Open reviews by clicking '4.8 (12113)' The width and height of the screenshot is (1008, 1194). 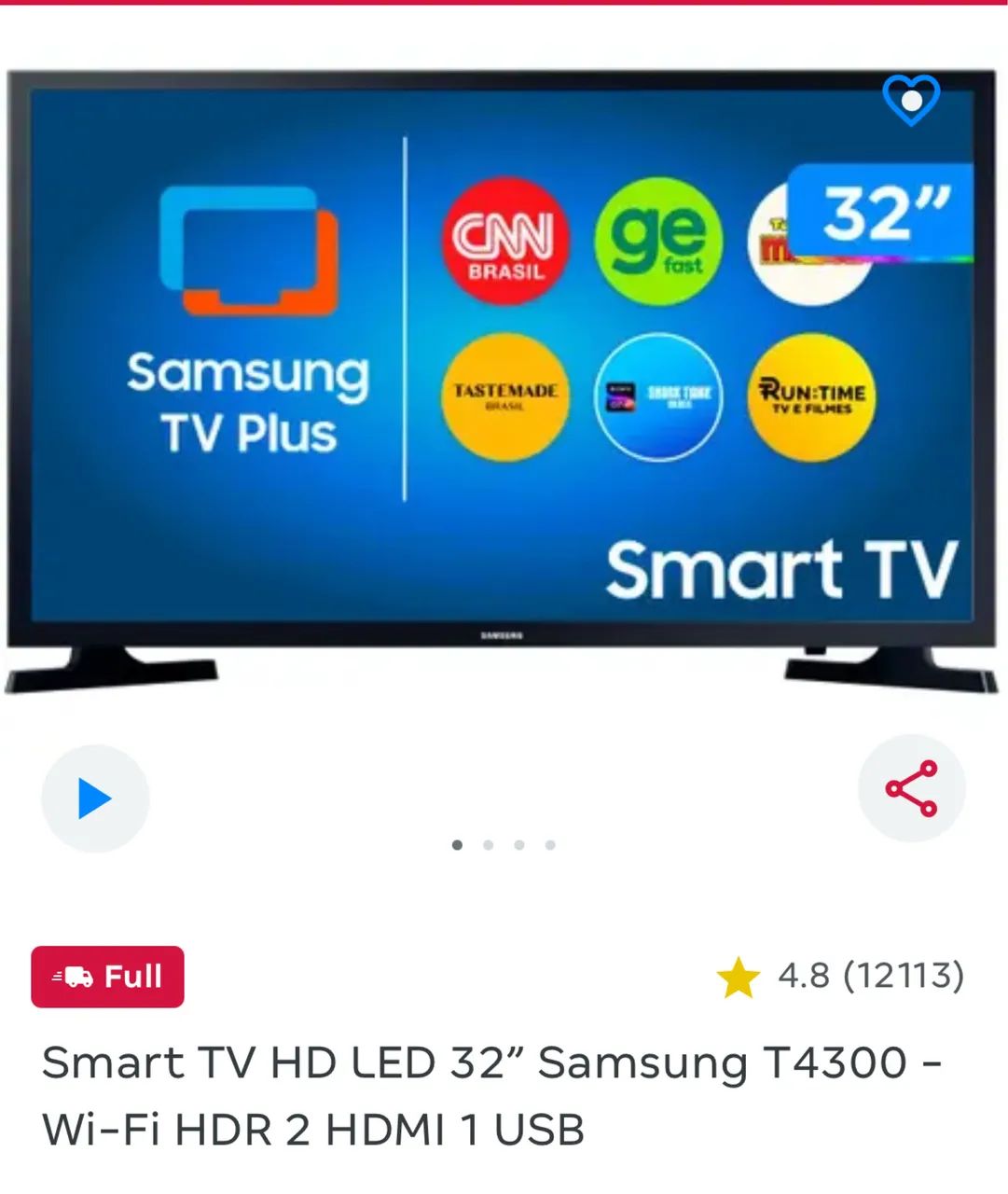pyautogui.click(x=870, y=977)
